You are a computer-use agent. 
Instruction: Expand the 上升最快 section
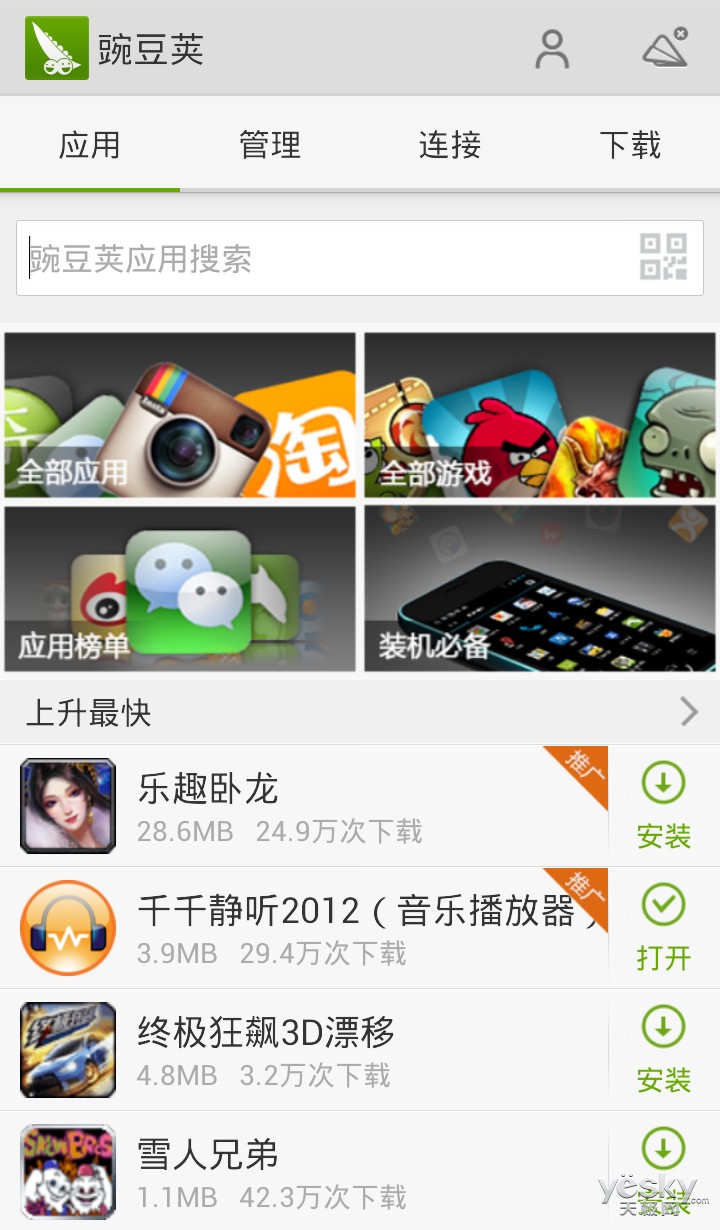click(x=360, y=713)
